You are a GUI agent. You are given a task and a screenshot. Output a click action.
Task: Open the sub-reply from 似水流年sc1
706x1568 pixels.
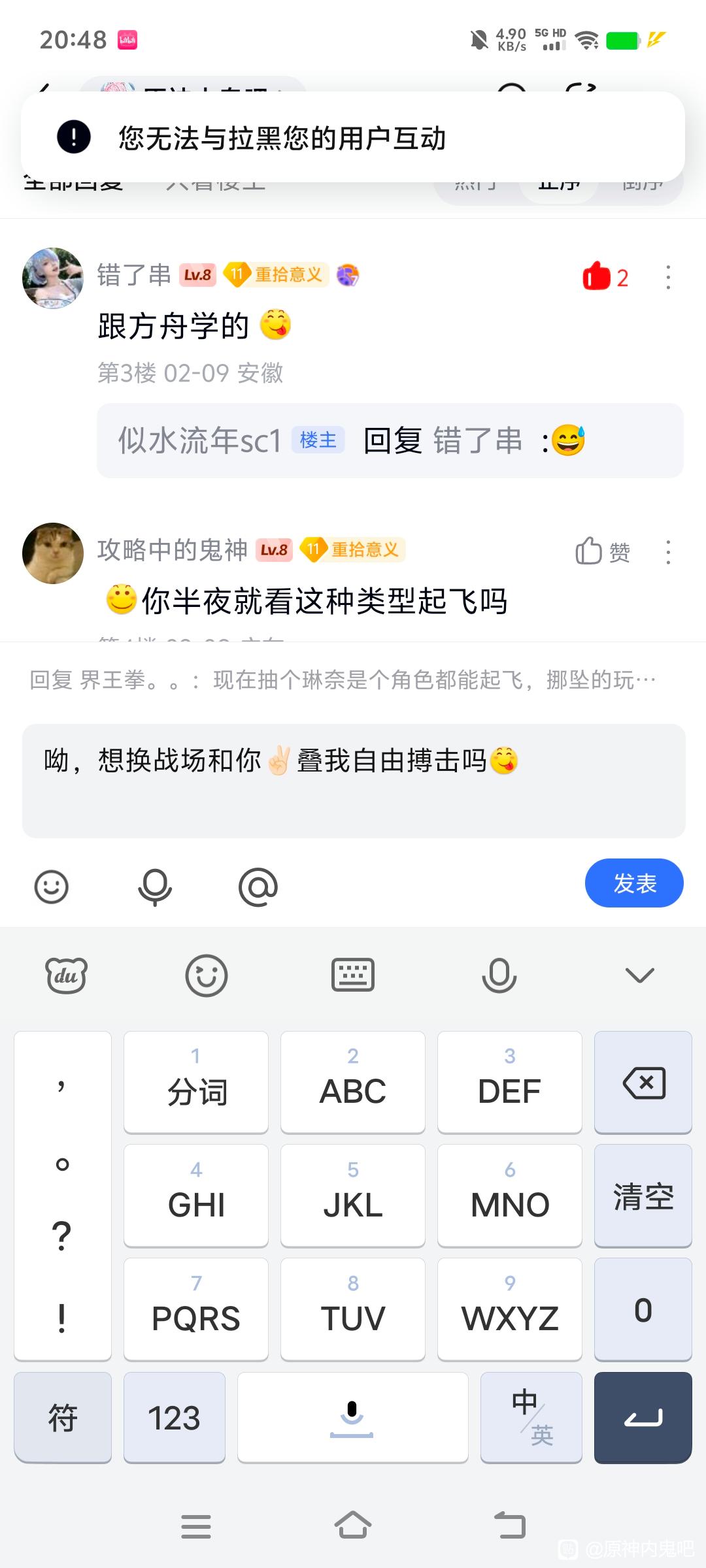click(390, 440)
